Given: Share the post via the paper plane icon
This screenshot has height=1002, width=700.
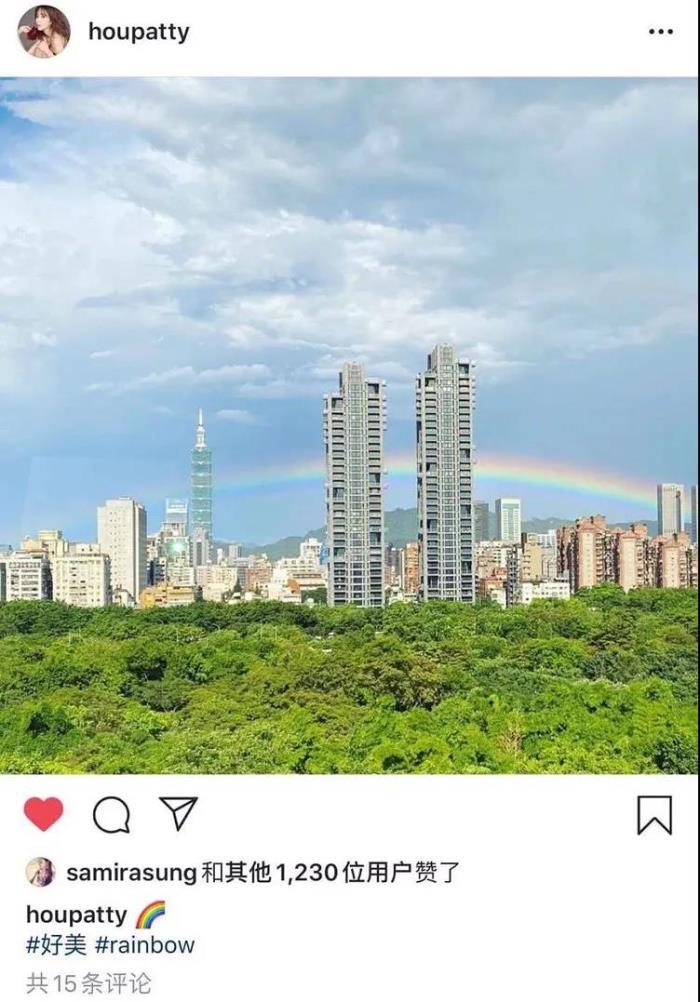Looking at the screenshot, I should [x=178, y=813].
